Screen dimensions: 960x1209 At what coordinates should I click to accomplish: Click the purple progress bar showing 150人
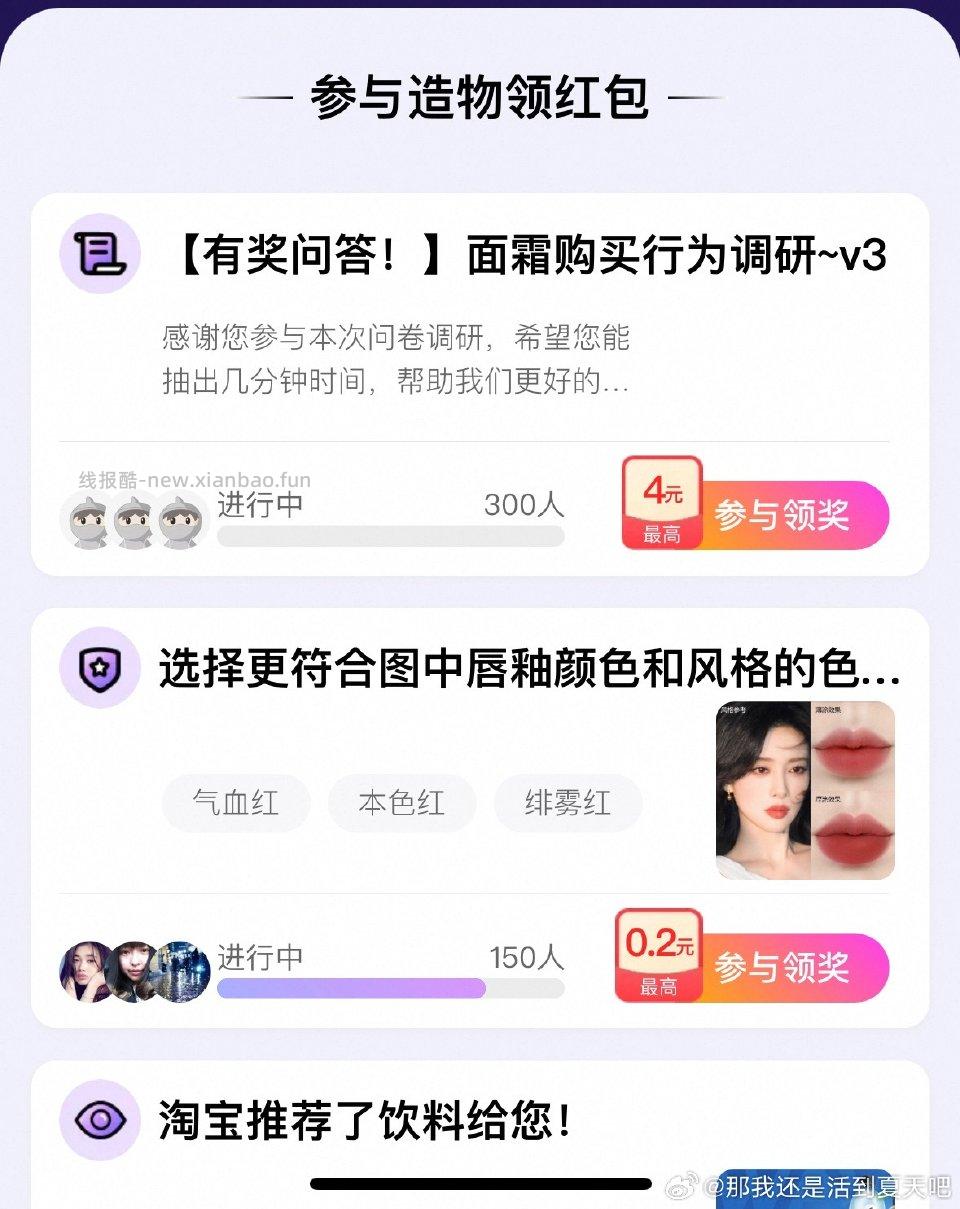pyautogui.click(x=350, y=990)
